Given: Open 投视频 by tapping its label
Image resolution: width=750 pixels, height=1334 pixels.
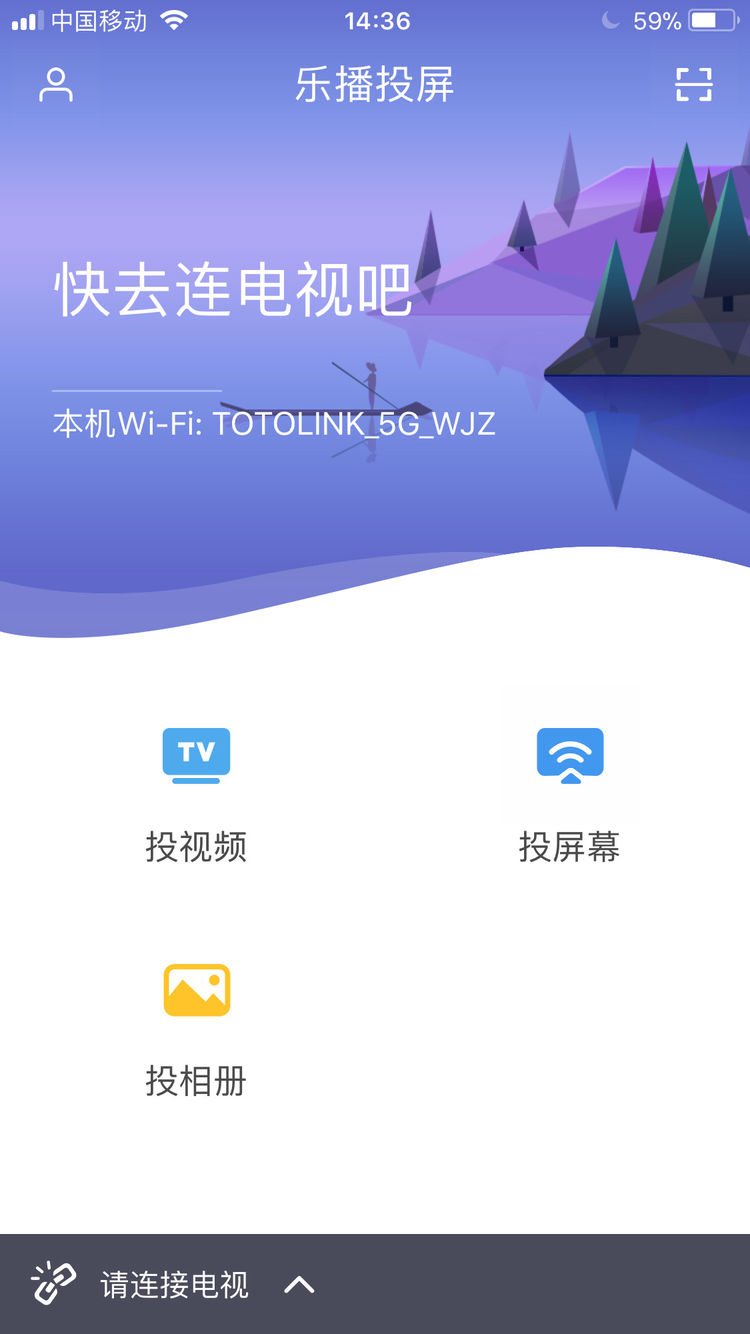Looking at the screenshot, I should [196, 847].
